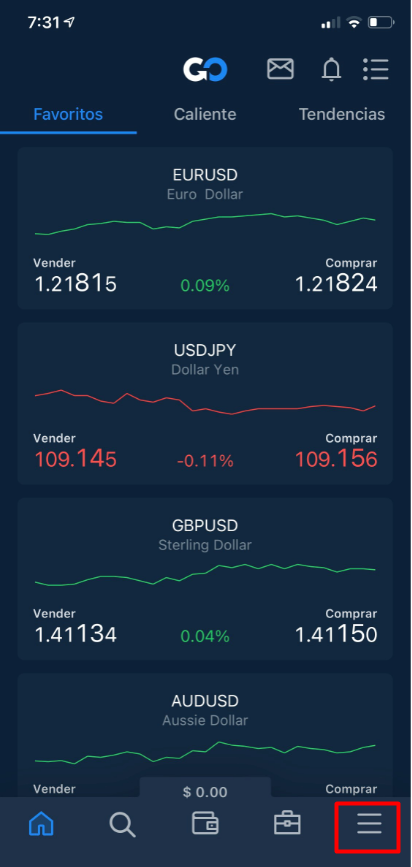Open the USDJPY card

coord(205,403)
